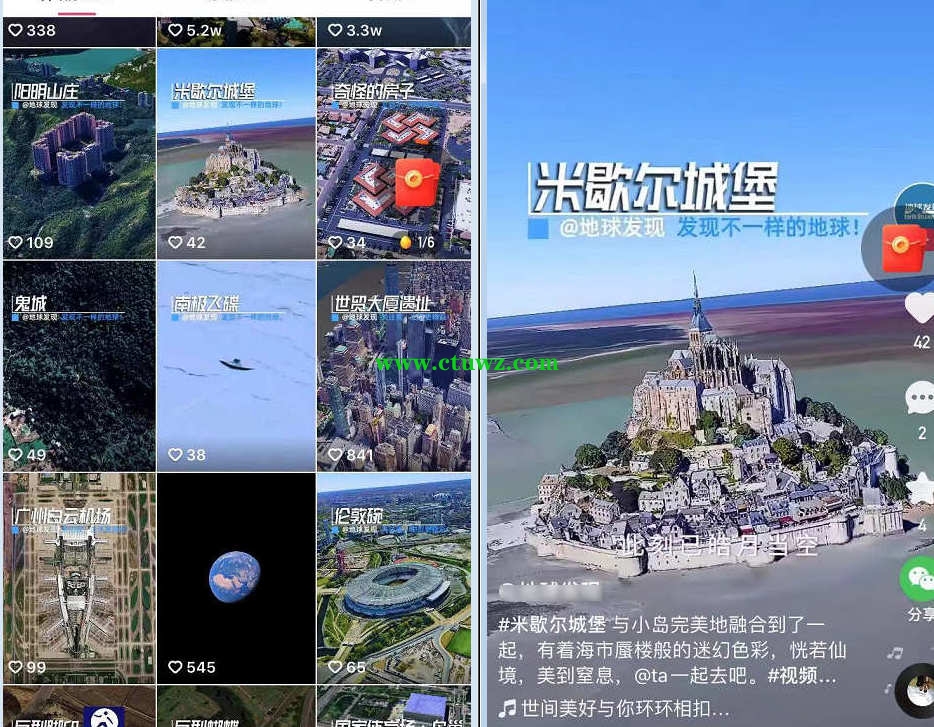Viewport: 934px width, 727px height.
Task: Open the 广州白云机场 video tile
Action: point(79,578)
